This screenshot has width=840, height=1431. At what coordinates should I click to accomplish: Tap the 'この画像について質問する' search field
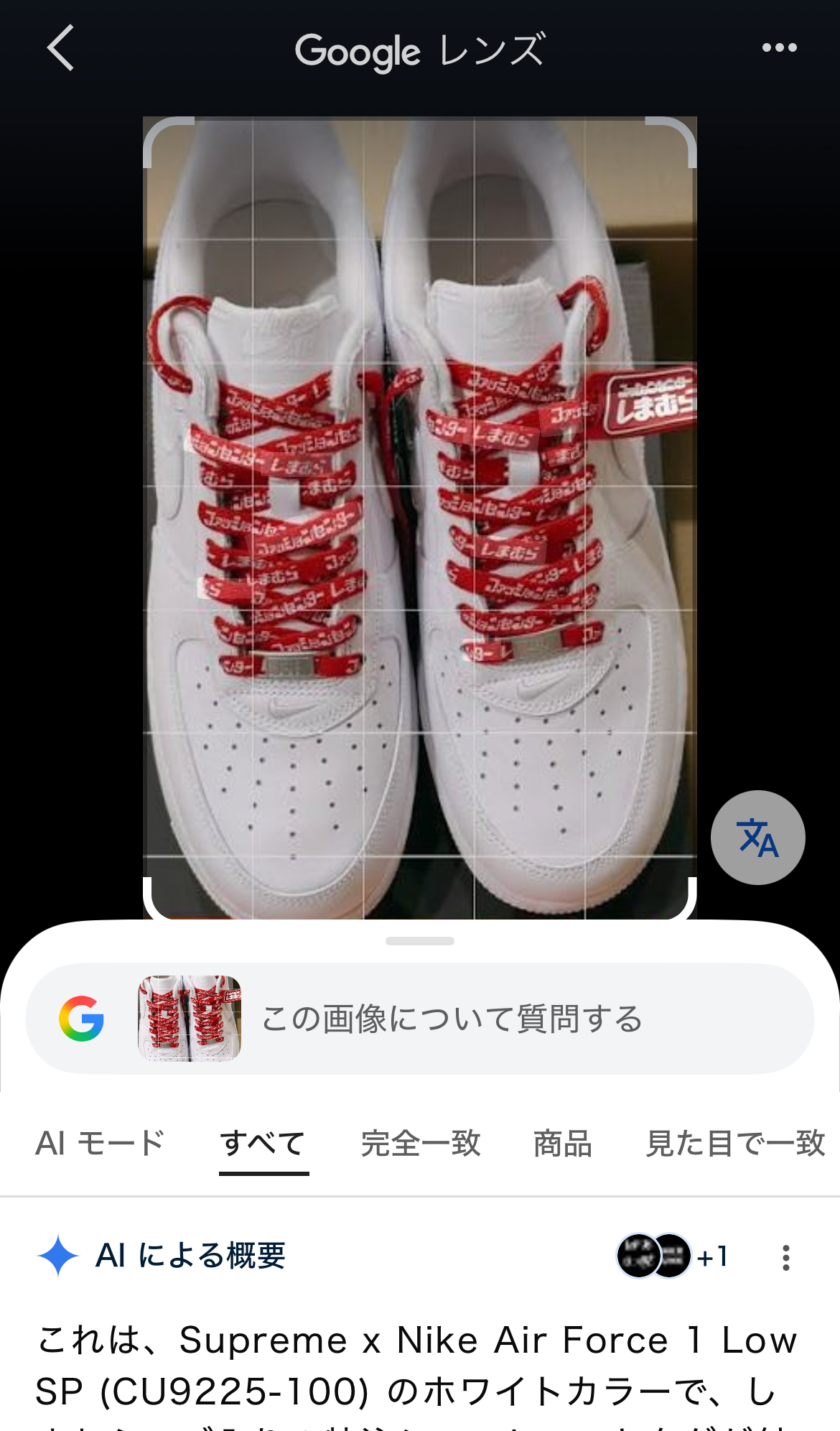tap(452, 1019)
